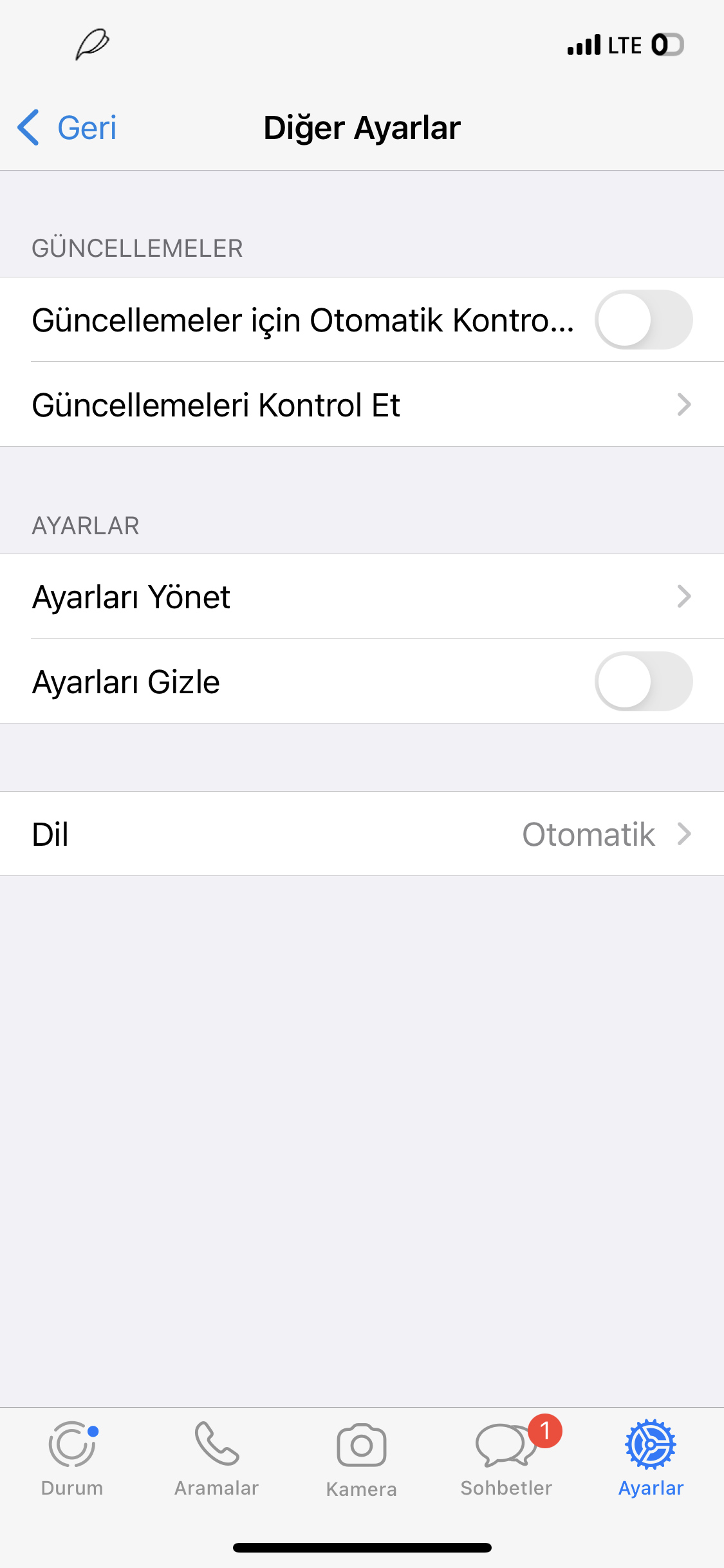Go back with the Geri button
The height and width of the screenshot is (1568, 724).
pos(68,127)
